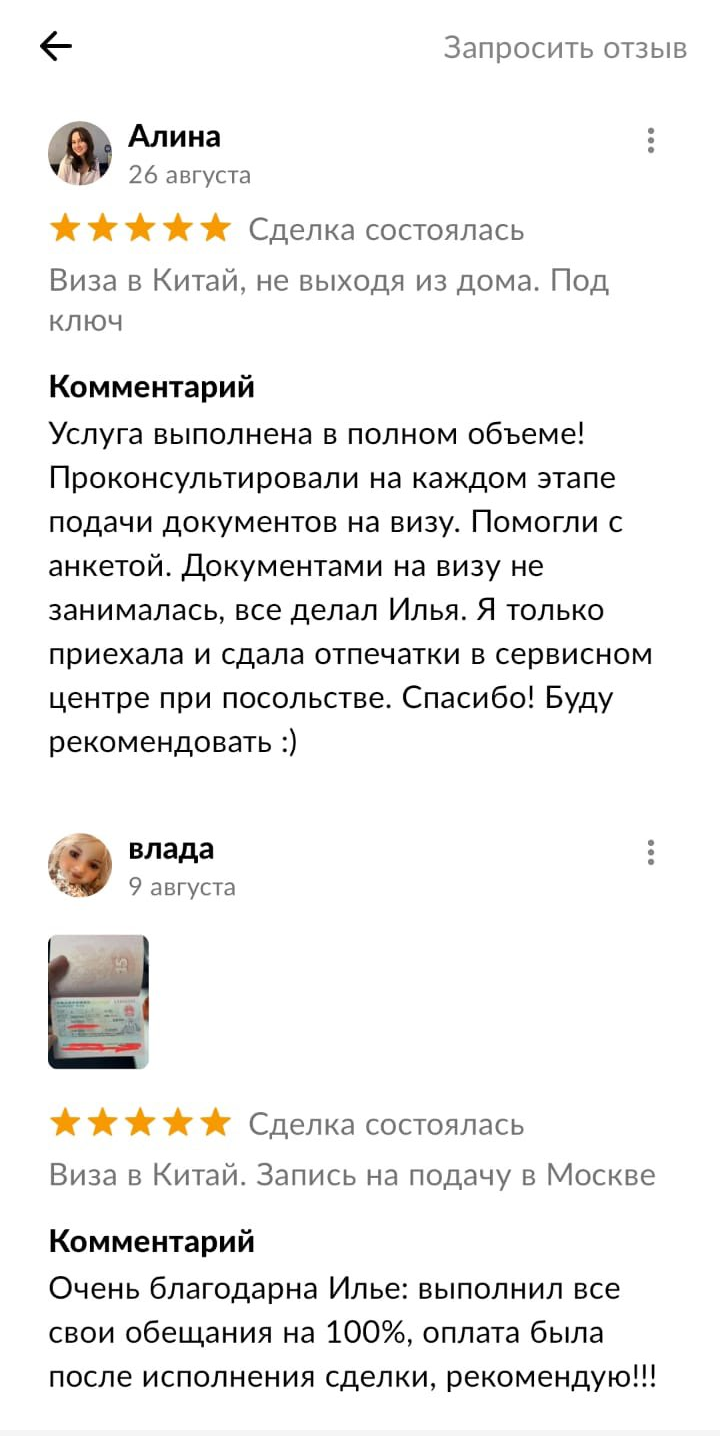Open Алина's profile avatar
The image size is (720, 1436).
(80, 153)
